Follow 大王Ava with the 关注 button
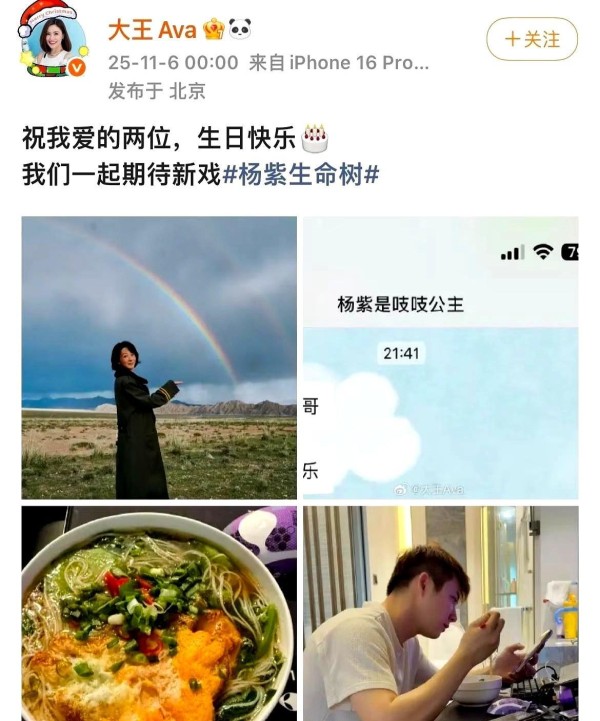600x721 pixels. tap(532, 40)
